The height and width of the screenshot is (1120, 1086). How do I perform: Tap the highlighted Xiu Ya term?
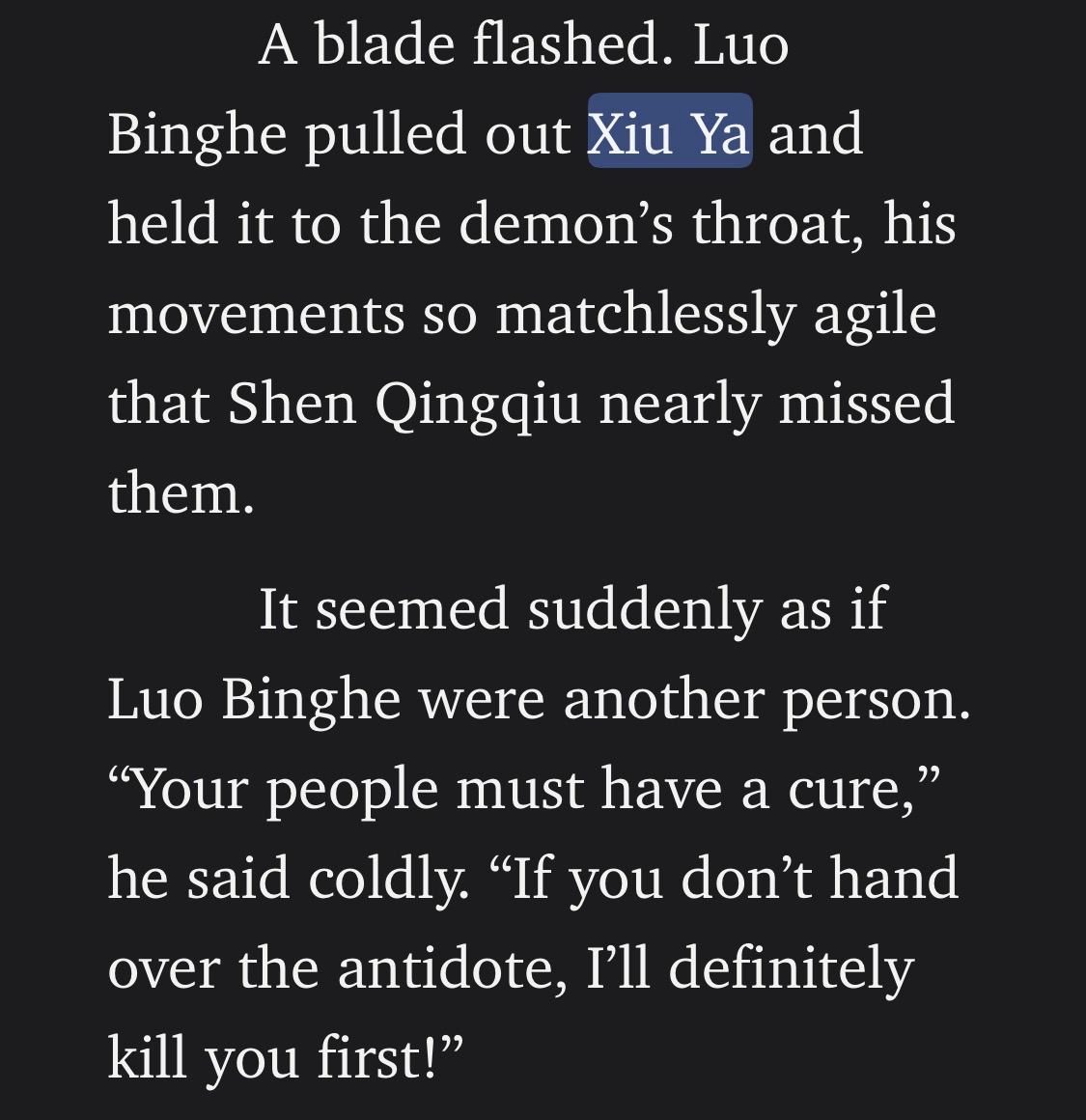pos(669,131)
